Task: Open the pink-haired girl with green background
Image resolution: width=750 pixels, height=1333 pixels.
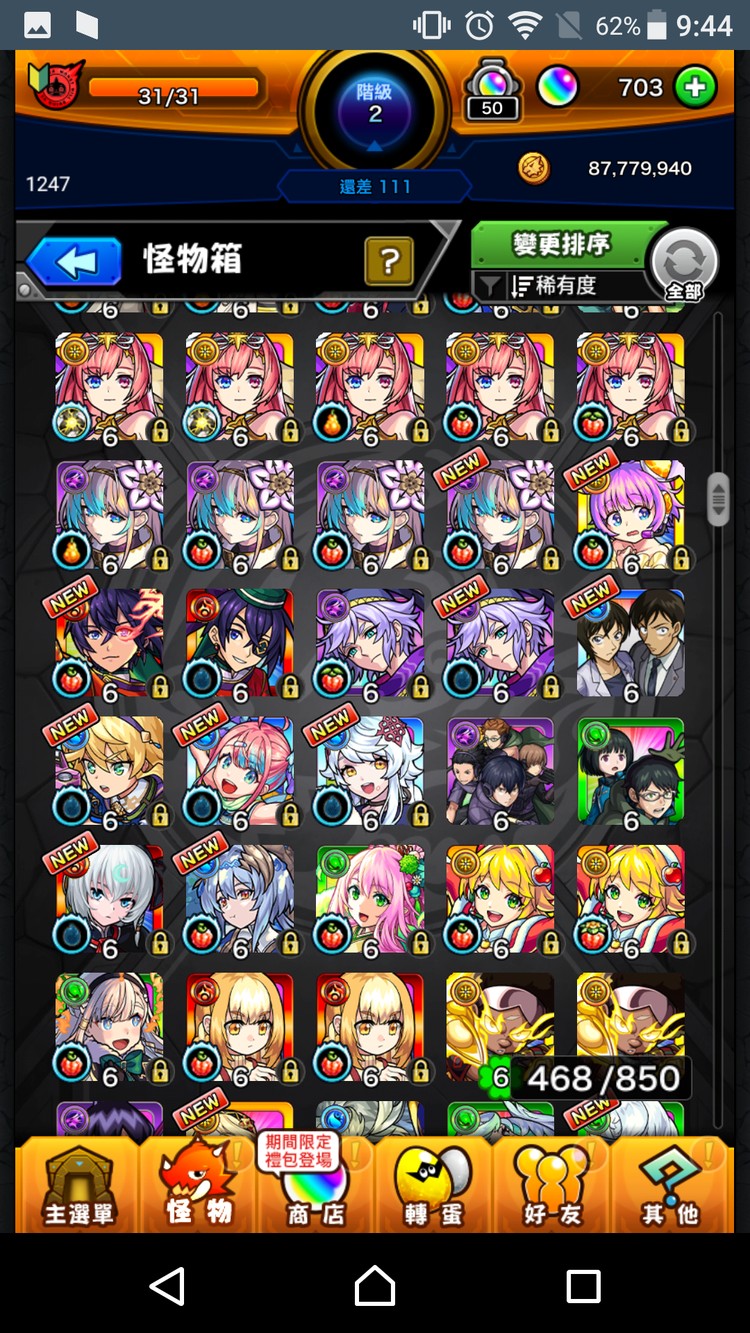Action: 370,899
